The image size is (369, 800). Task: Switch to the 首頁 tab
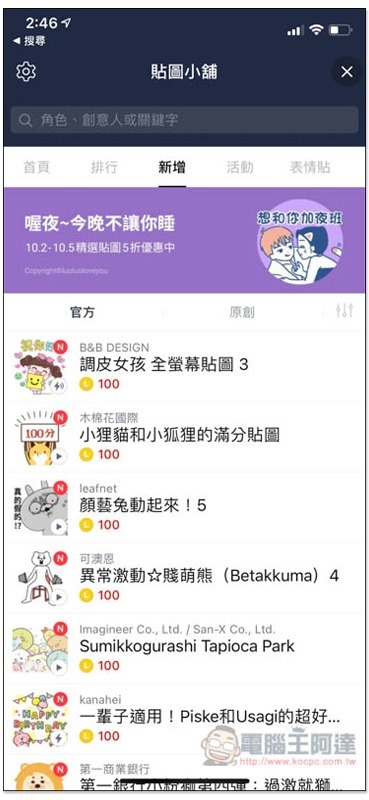(x=37, y=167)
